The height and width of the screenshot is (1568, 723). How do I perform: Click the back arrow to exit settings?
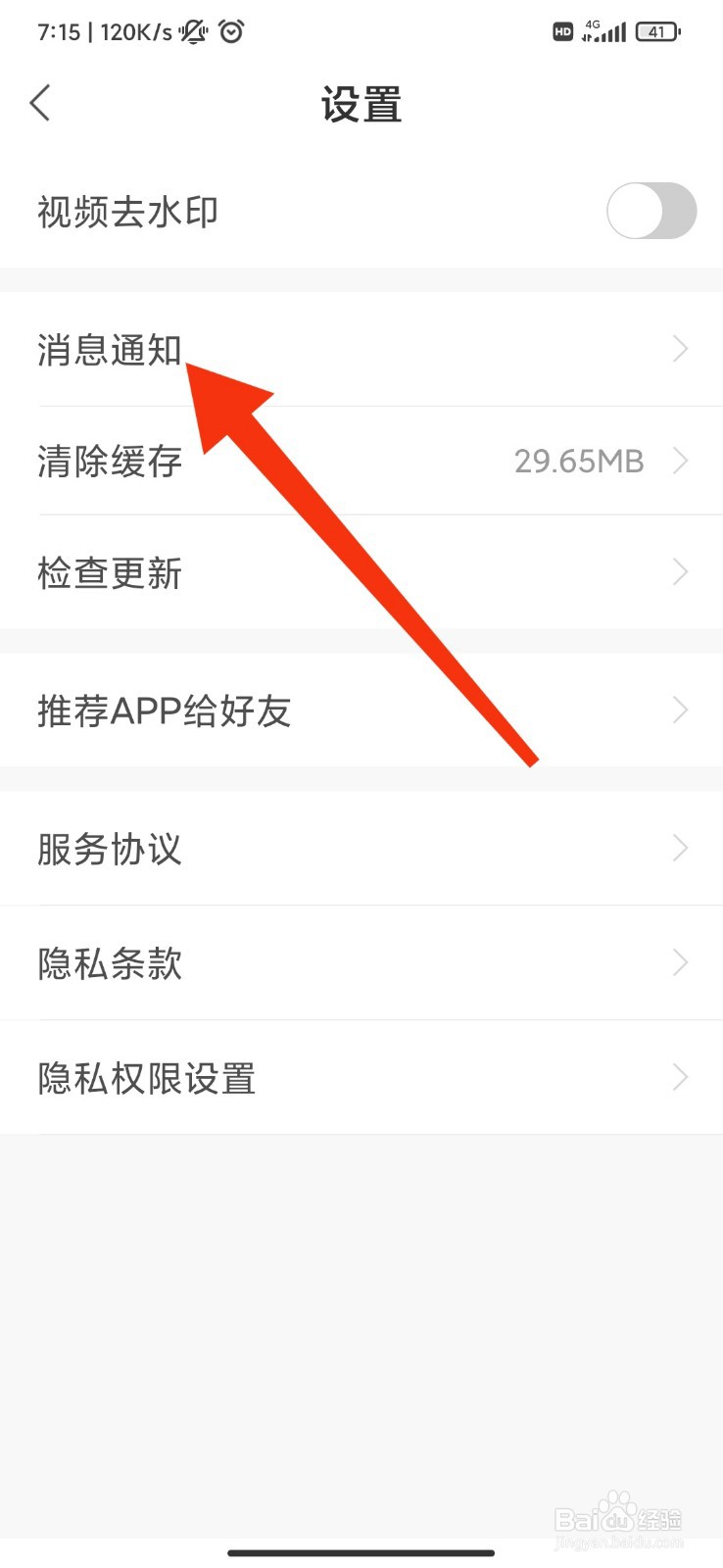click(x=40, y=102)
